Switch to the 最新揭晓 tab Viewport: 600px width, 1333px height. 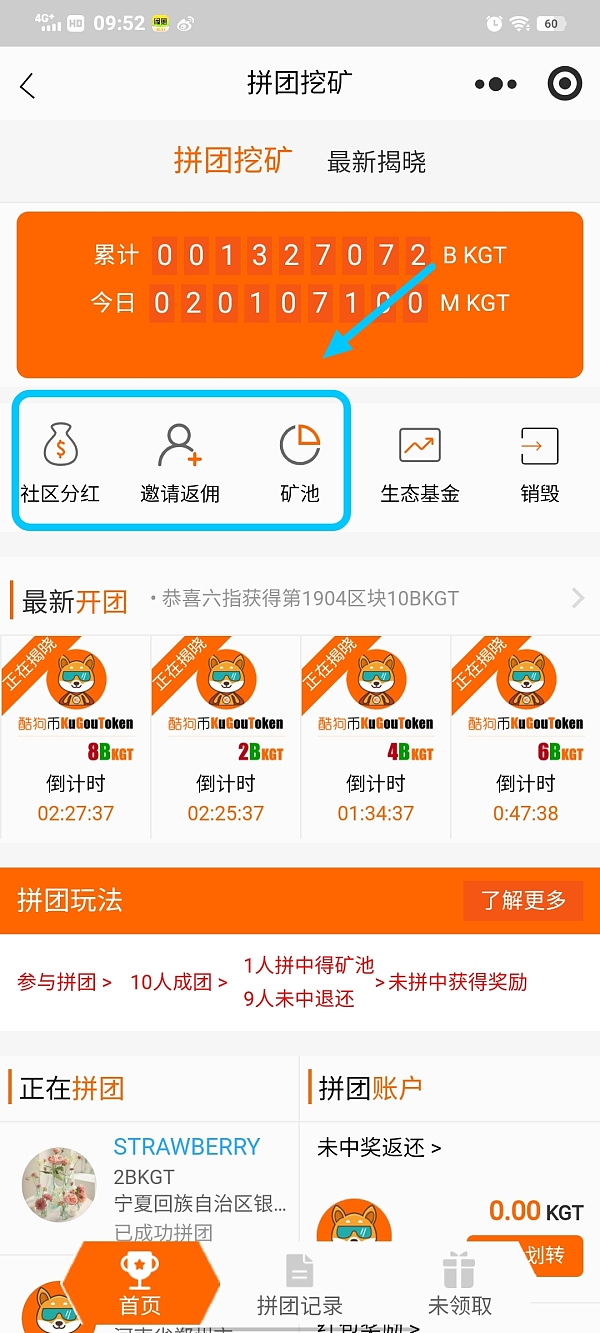pos(376,162)
